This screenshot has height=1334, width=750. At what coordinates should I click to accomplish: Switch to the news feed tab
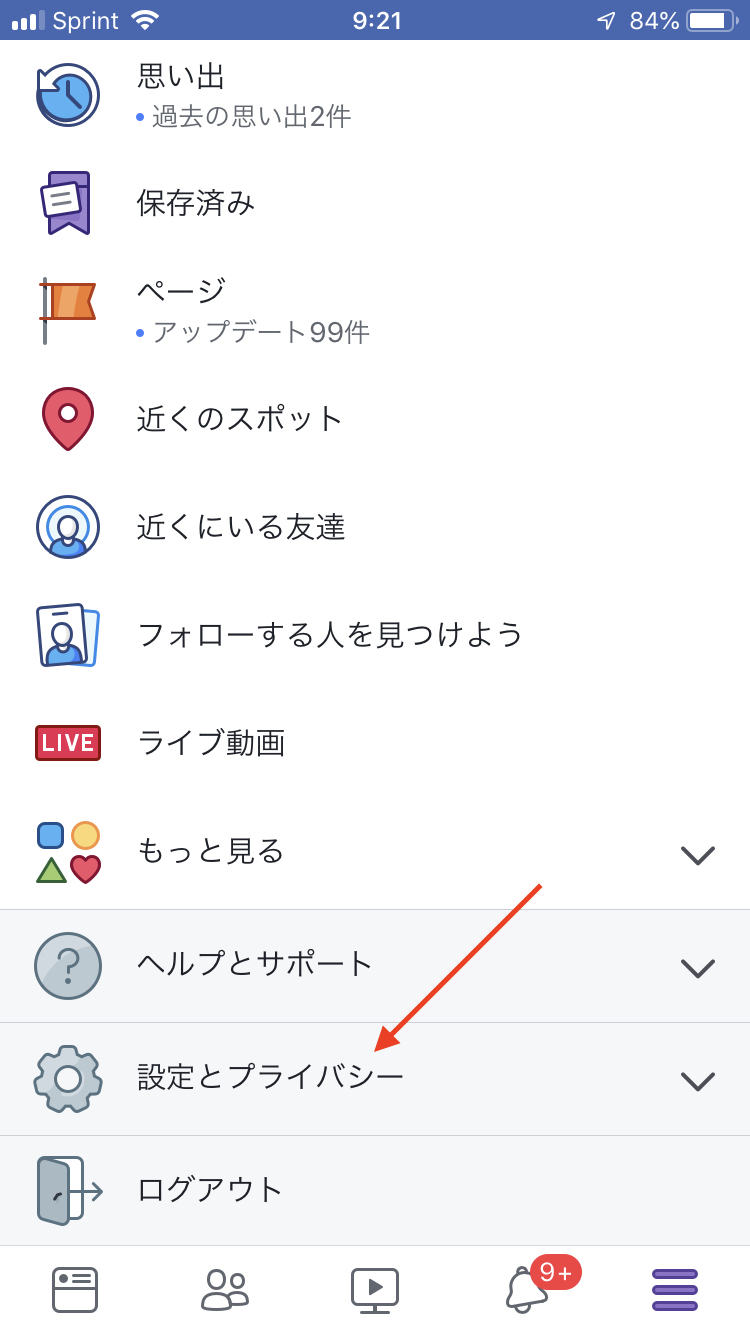pos(75,1290)
